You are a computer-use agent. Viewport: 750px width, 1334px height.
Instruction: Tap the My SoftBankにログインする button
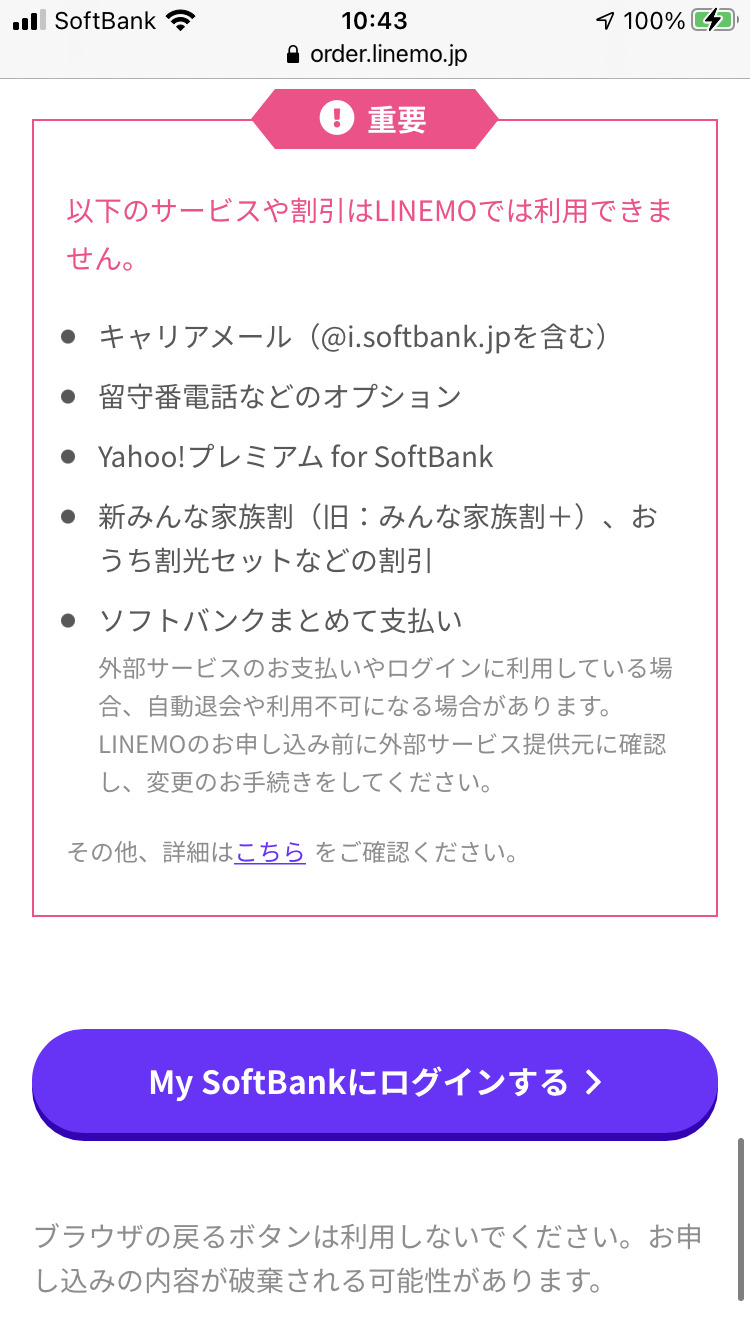coord(375,1082)
